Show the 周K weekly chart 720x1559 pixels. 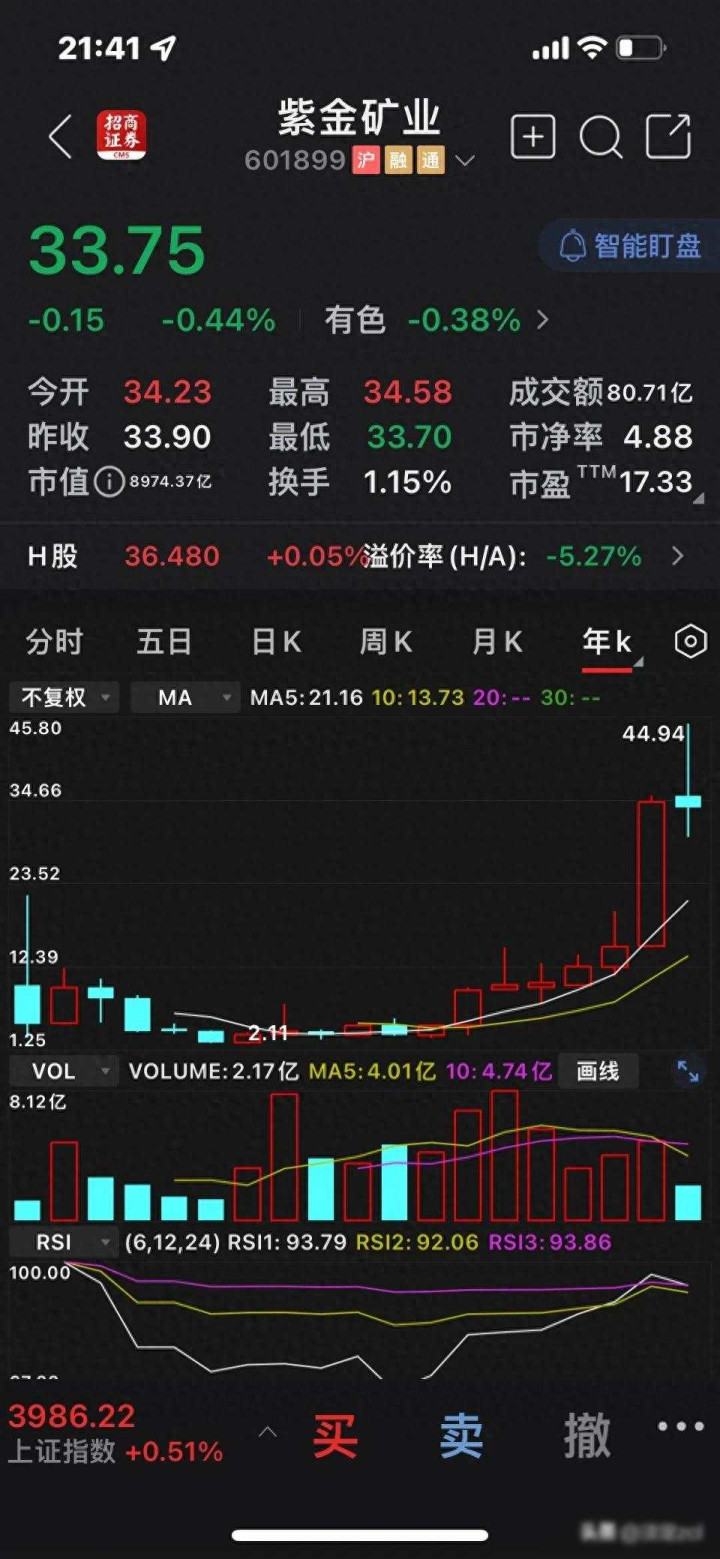coord(386,642)
